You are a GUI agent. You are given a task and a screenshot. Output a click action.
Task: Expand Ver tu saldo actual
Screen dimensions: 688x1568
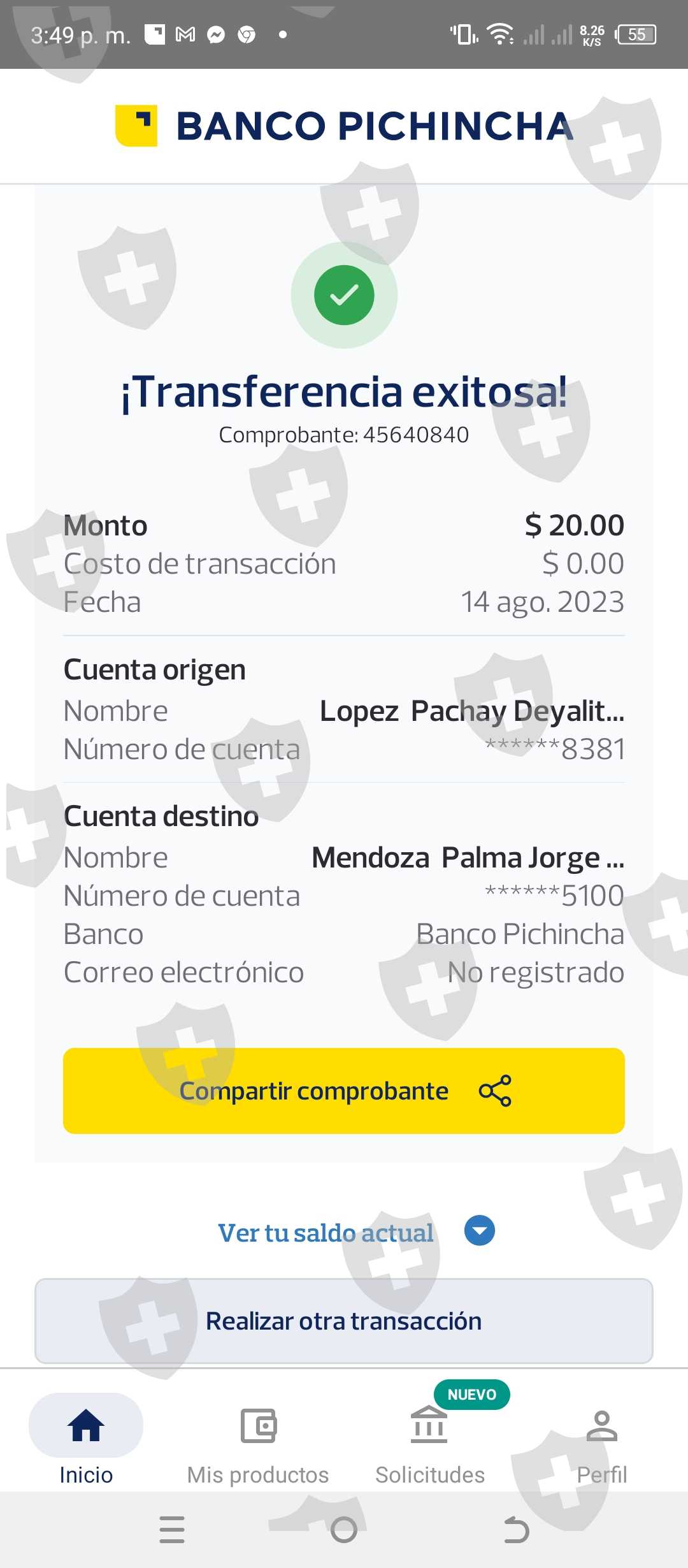(355, 1232)
